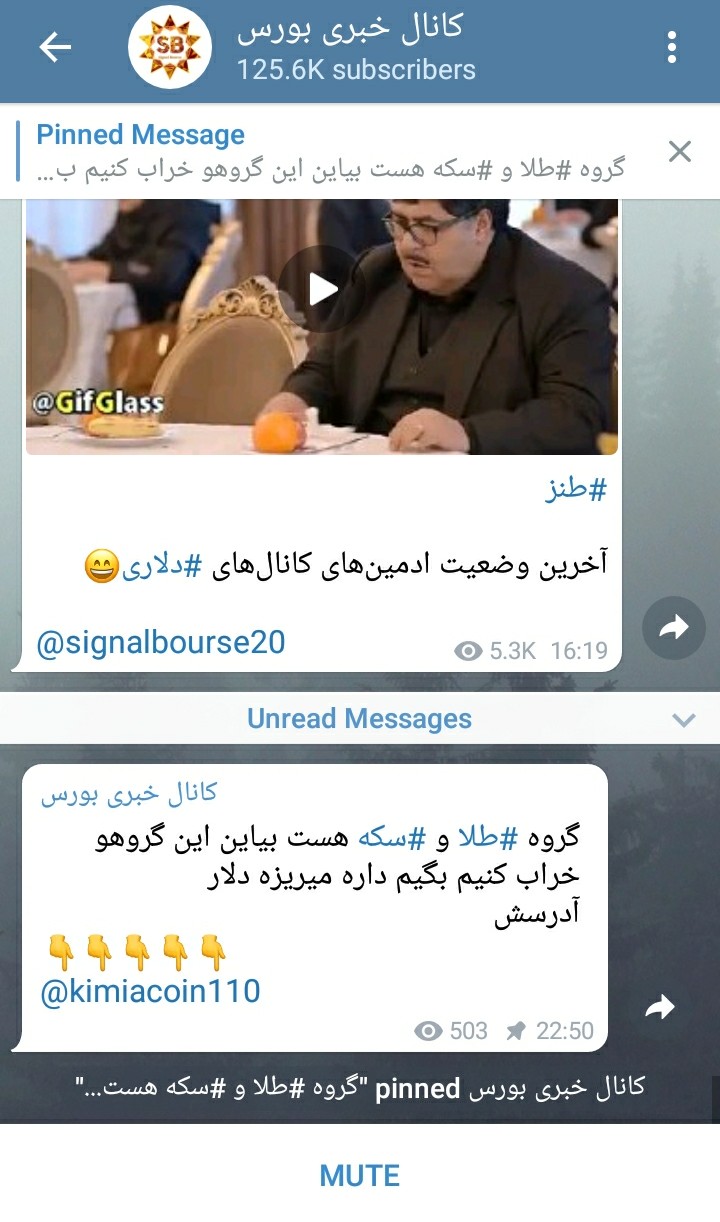Open the three-dot overflow menu
Image resolution: width=720 pixels, height=1222 pixels.
tap(671, 48)
